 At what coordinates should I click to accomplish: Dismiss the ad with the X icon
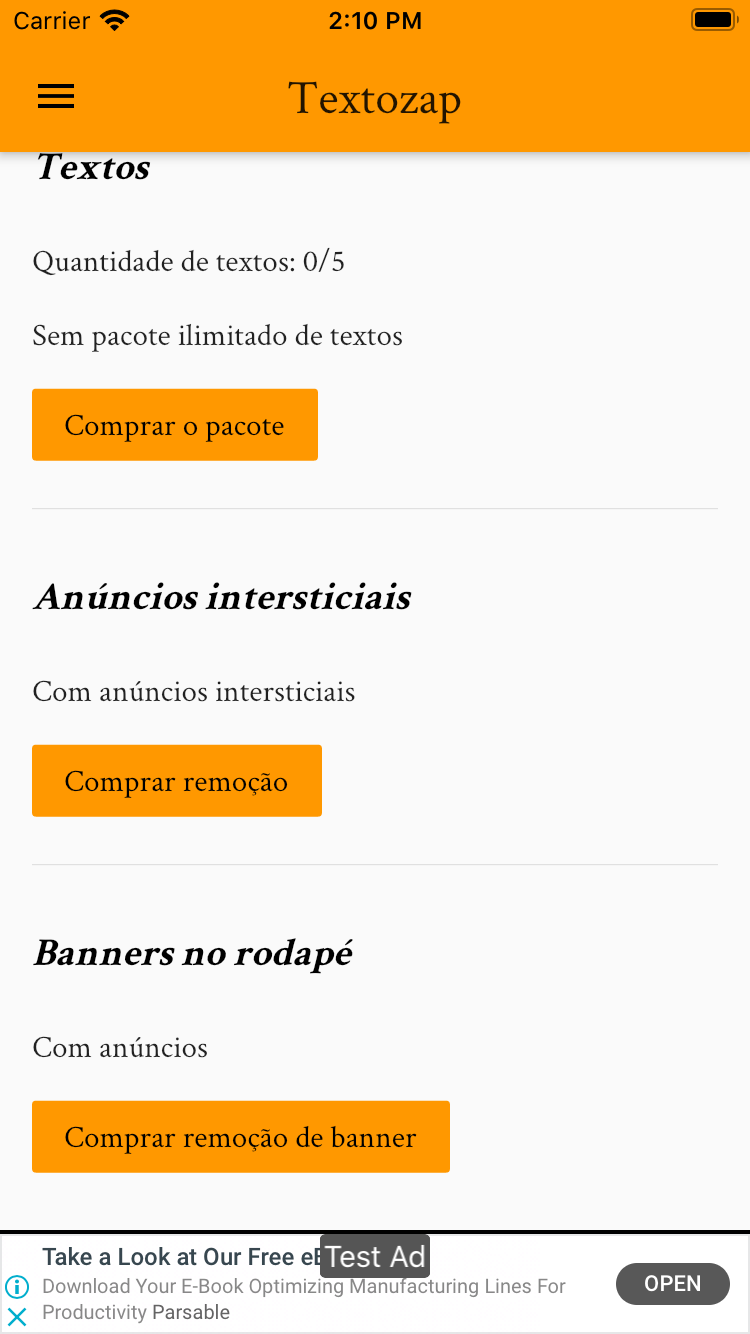pyautogui.click(x=17, y=1317)
